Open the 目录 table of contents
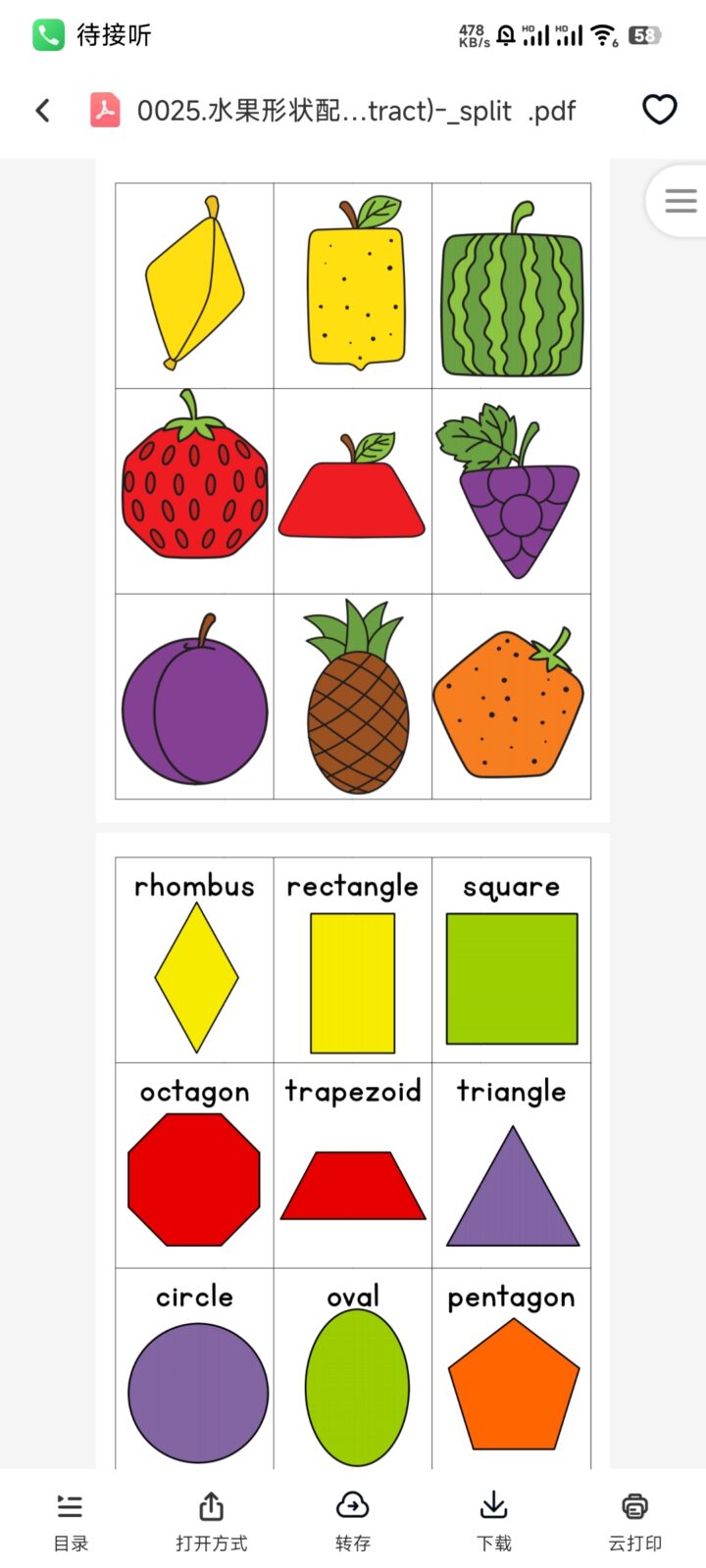This screenshot has width=706, height=1568. (x=71, y=1520)
